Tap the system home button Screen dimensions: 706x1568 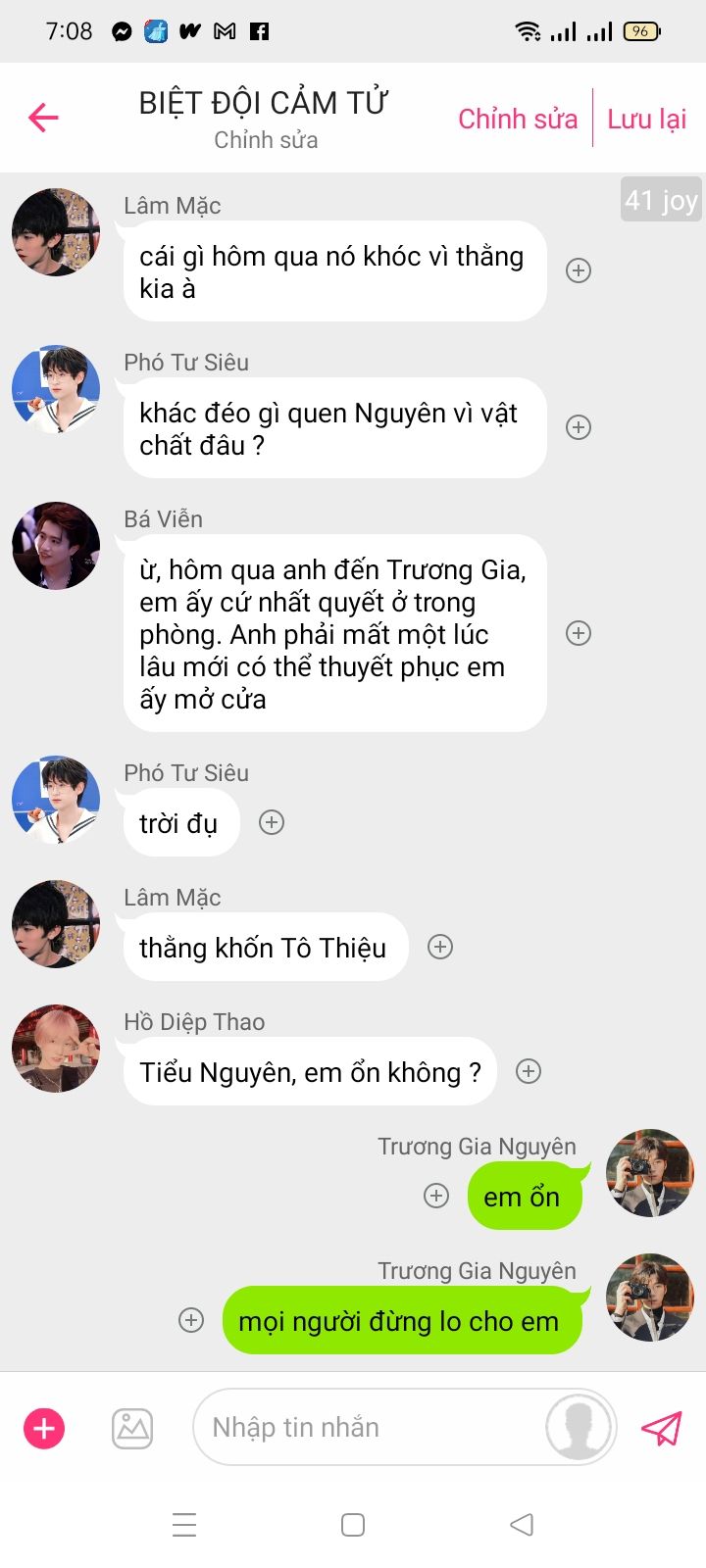point(353,1525)
